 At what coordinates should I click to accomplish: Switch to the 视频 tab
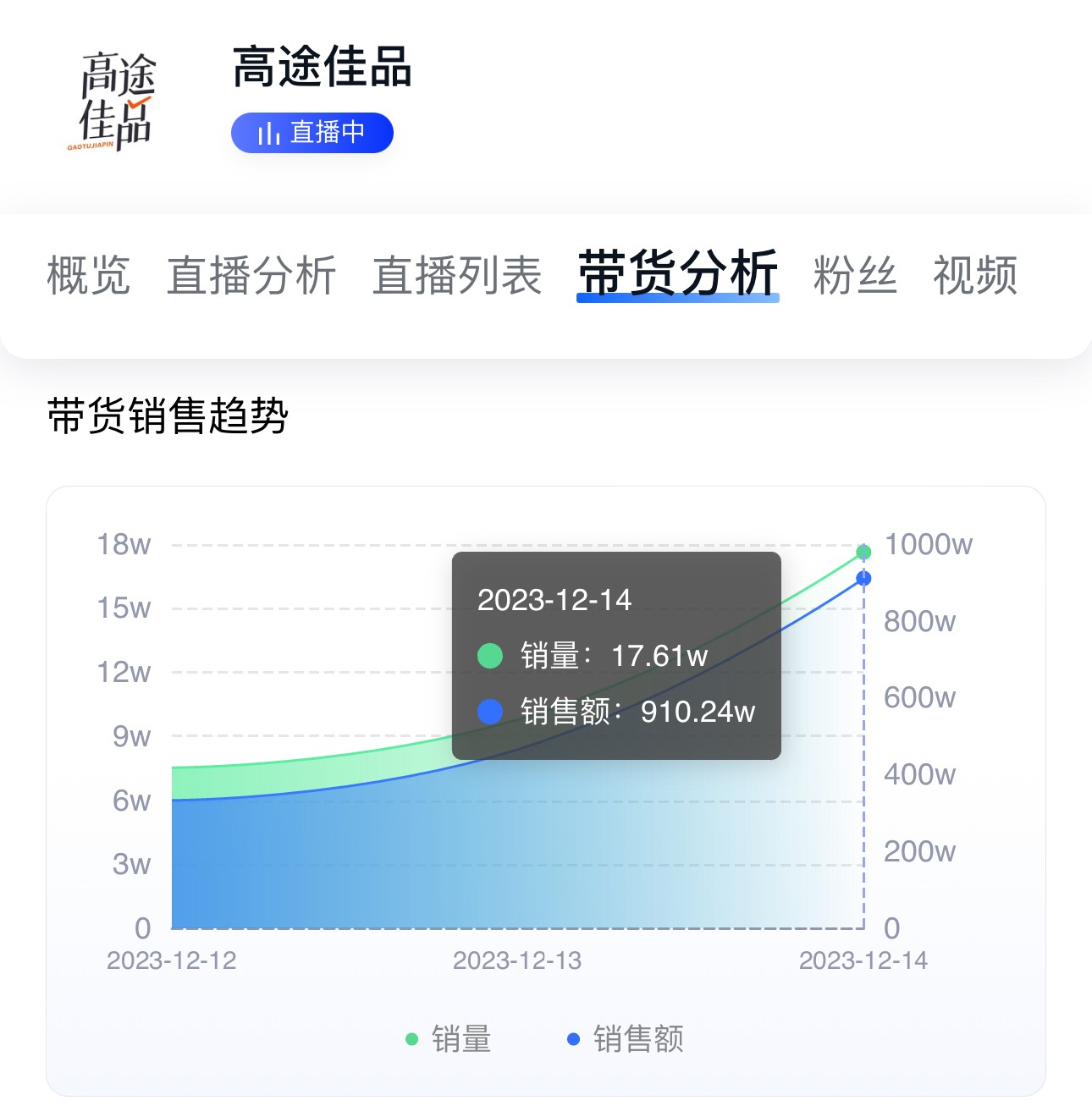(x=975, y=276)
